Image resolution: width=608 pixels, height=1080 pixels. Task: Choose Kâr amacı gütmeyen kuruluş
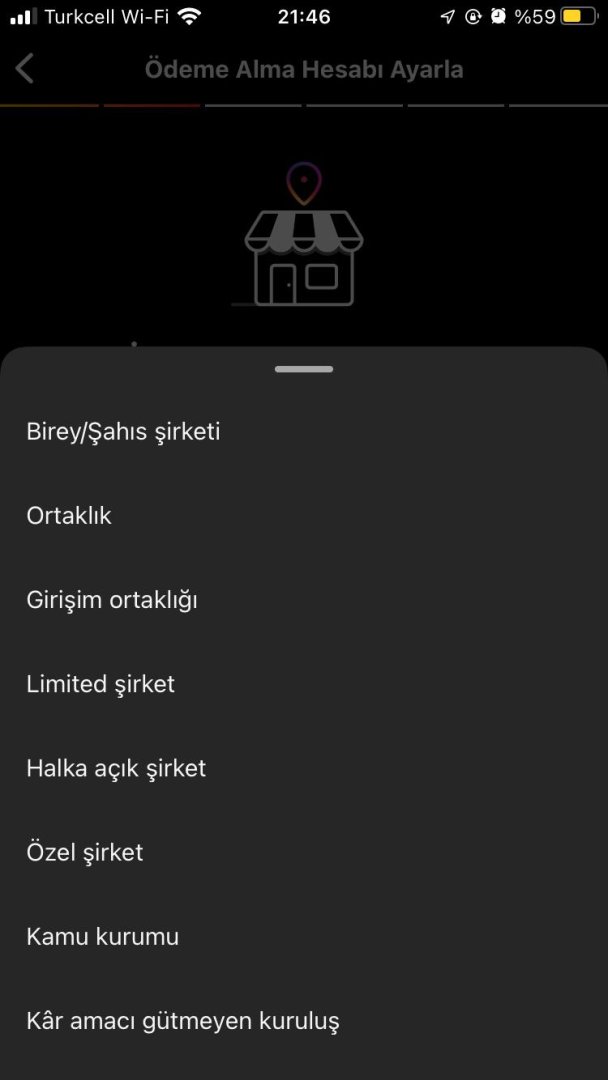183,1021
